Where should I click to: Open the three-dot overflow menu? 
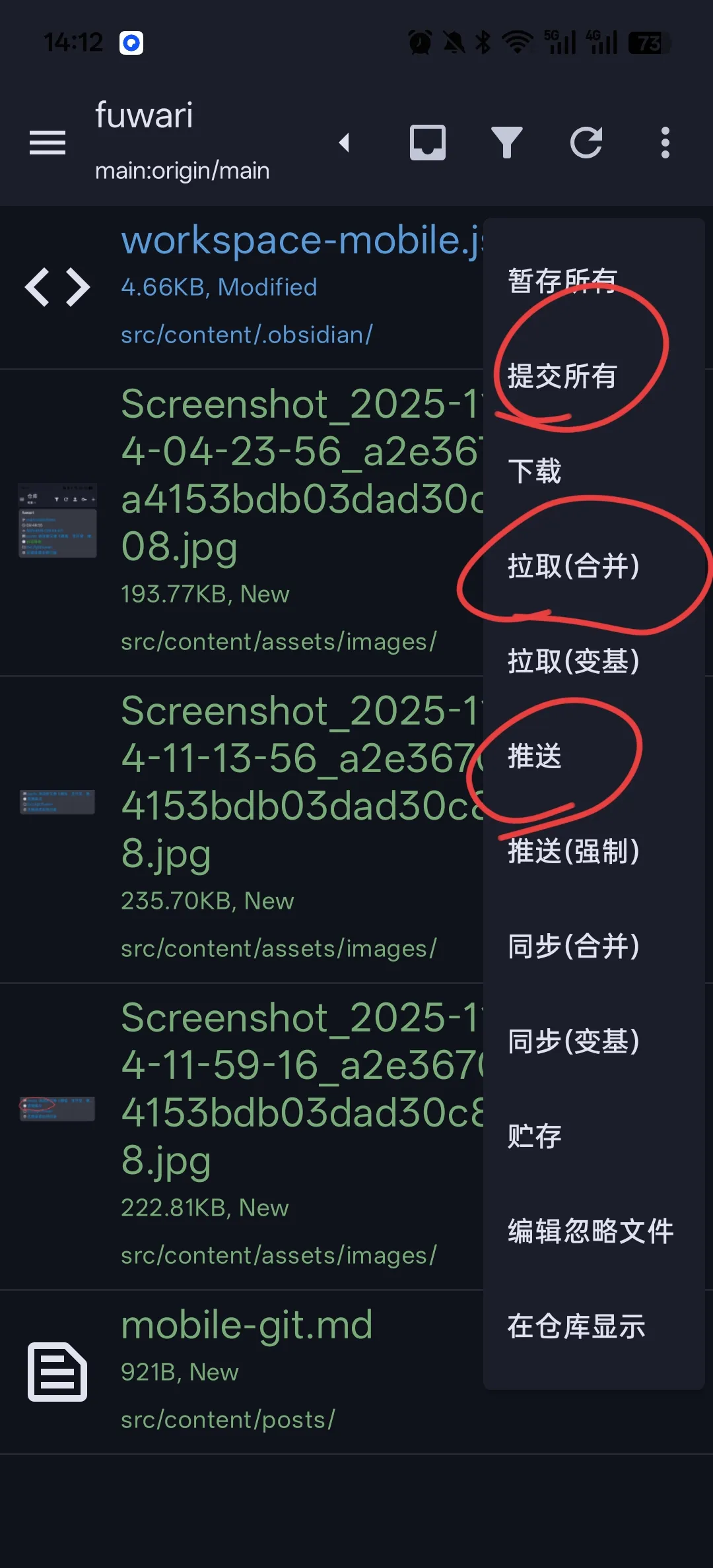click(x=665, y=143)
